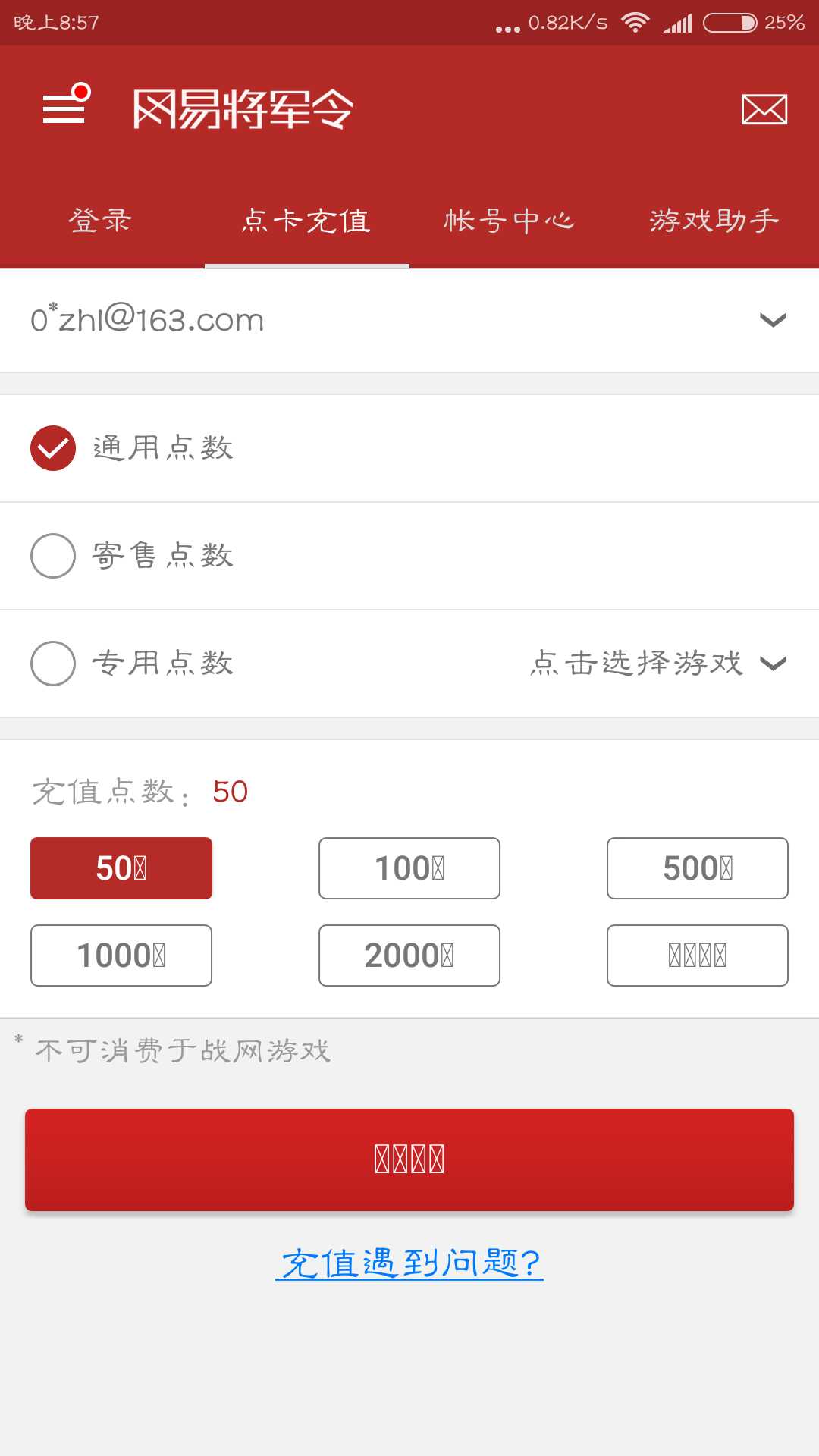Open the envelope messages icon

[764, 109]
